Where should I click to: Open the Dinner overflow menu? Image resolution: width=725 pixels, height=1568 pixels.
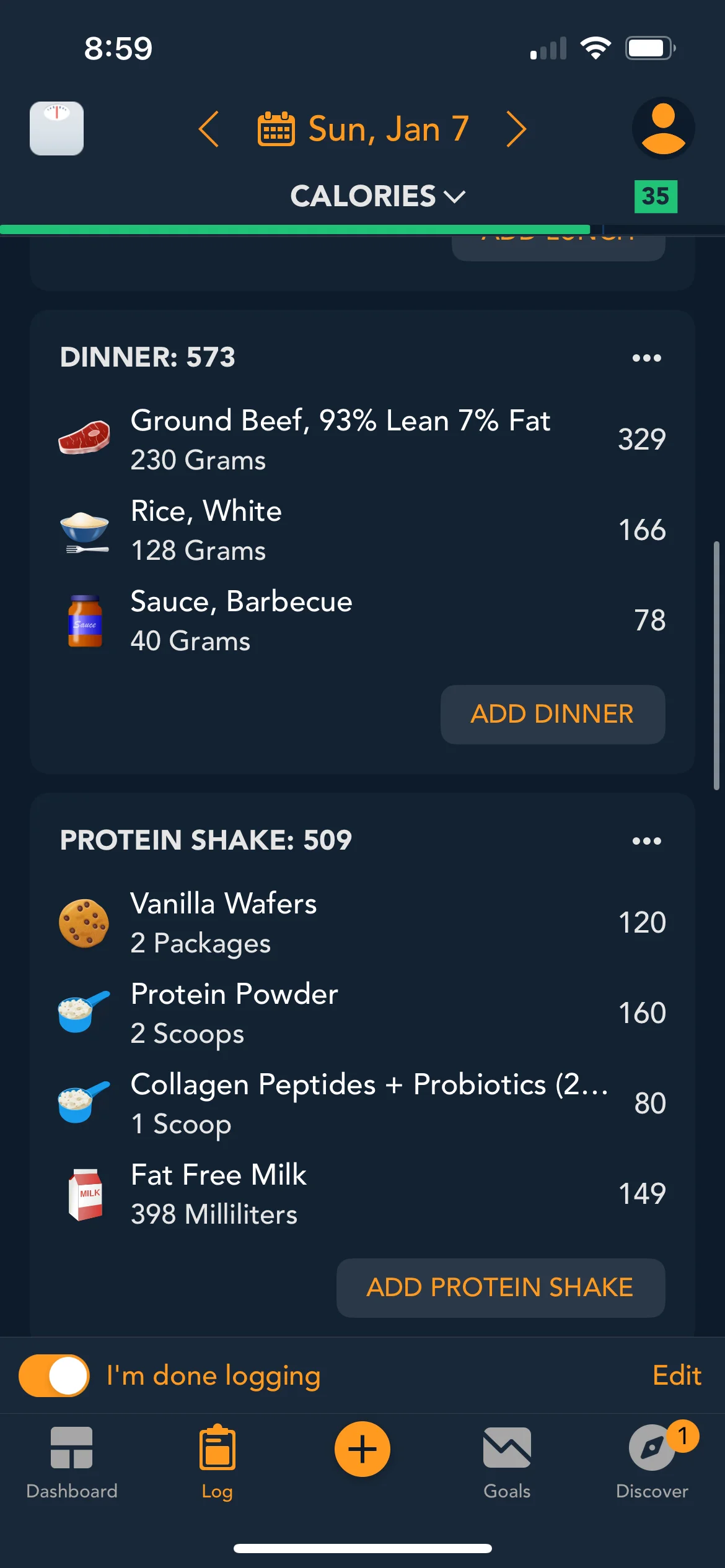[x=646, y=358]
